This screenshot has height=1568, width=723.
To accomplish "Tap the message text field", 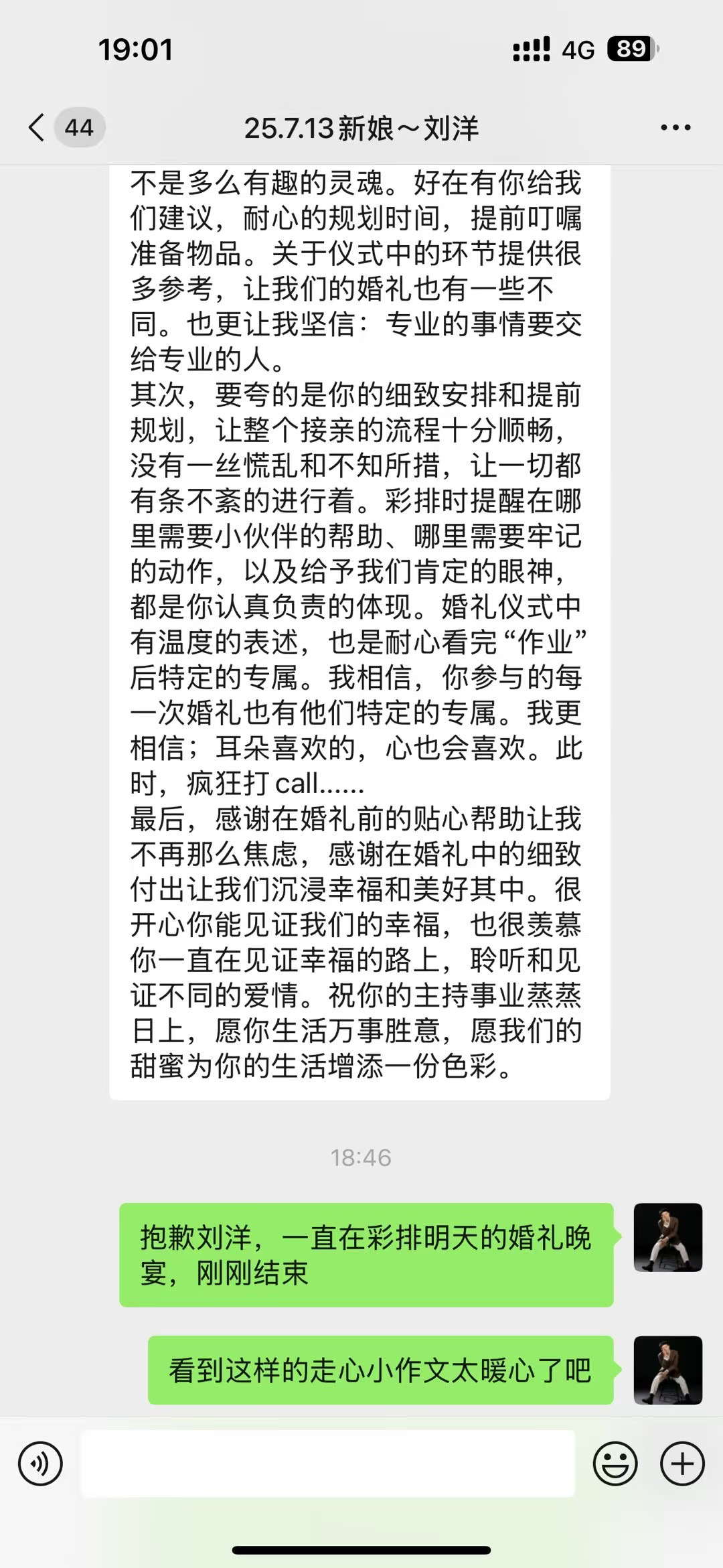I will tap(328, 1464).
